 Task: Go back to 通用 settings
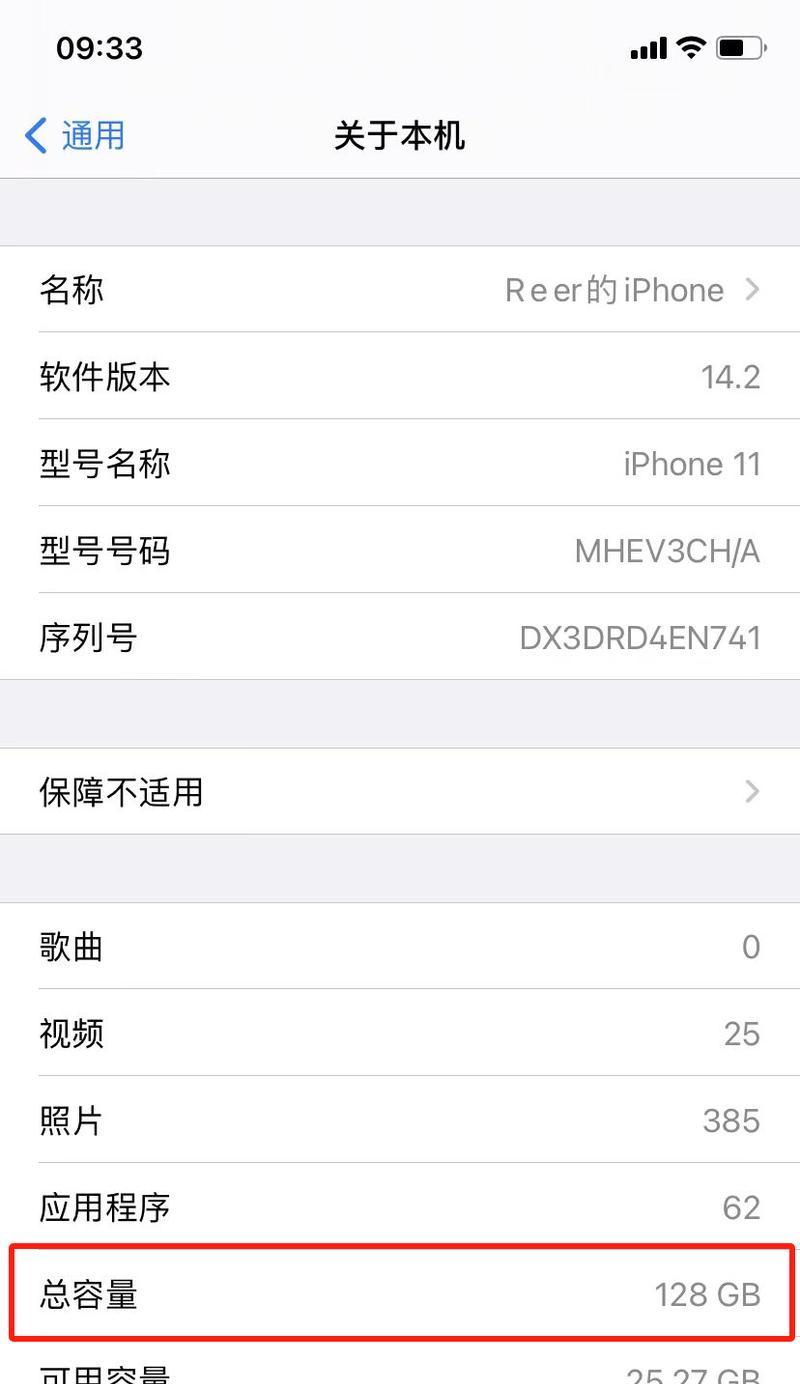click(x=75, y=135)
